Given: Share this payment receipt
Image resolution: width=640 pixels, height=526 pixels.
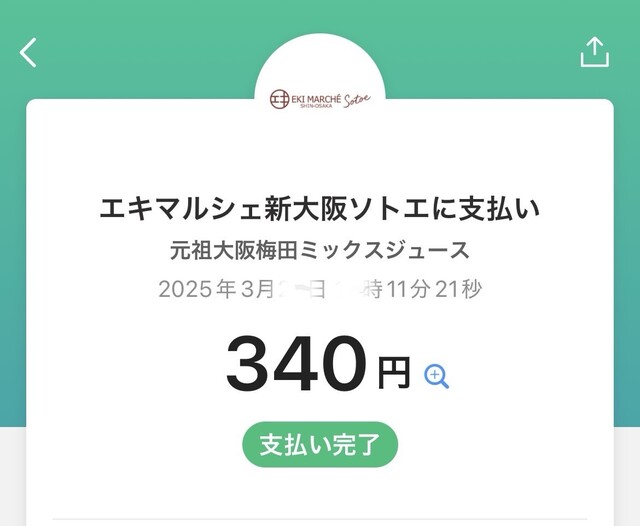Looking at the screenshot, I should 594,52.
